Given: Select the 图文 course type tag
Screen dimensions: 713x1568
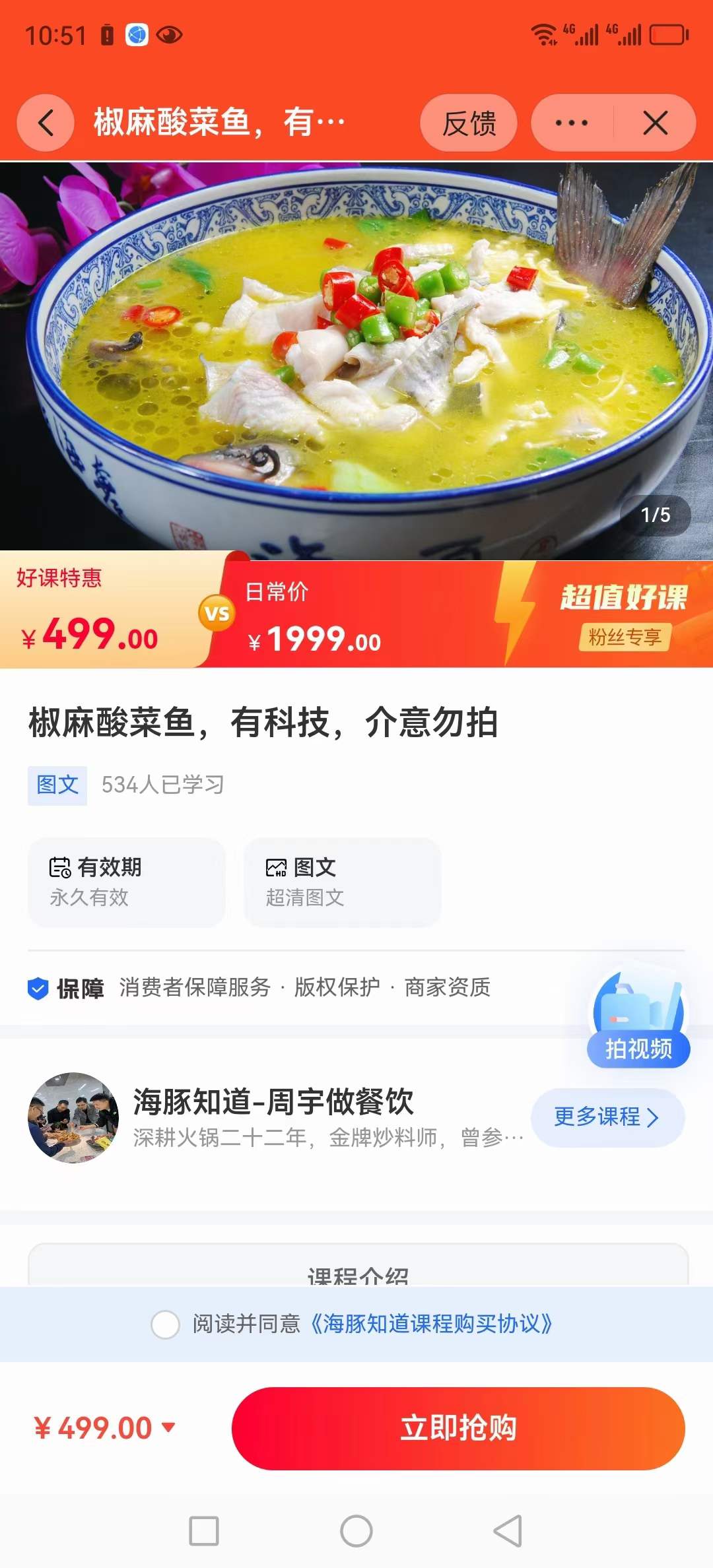Looking at the screenshot, I should pyautogui.click(x=57, y=785).
